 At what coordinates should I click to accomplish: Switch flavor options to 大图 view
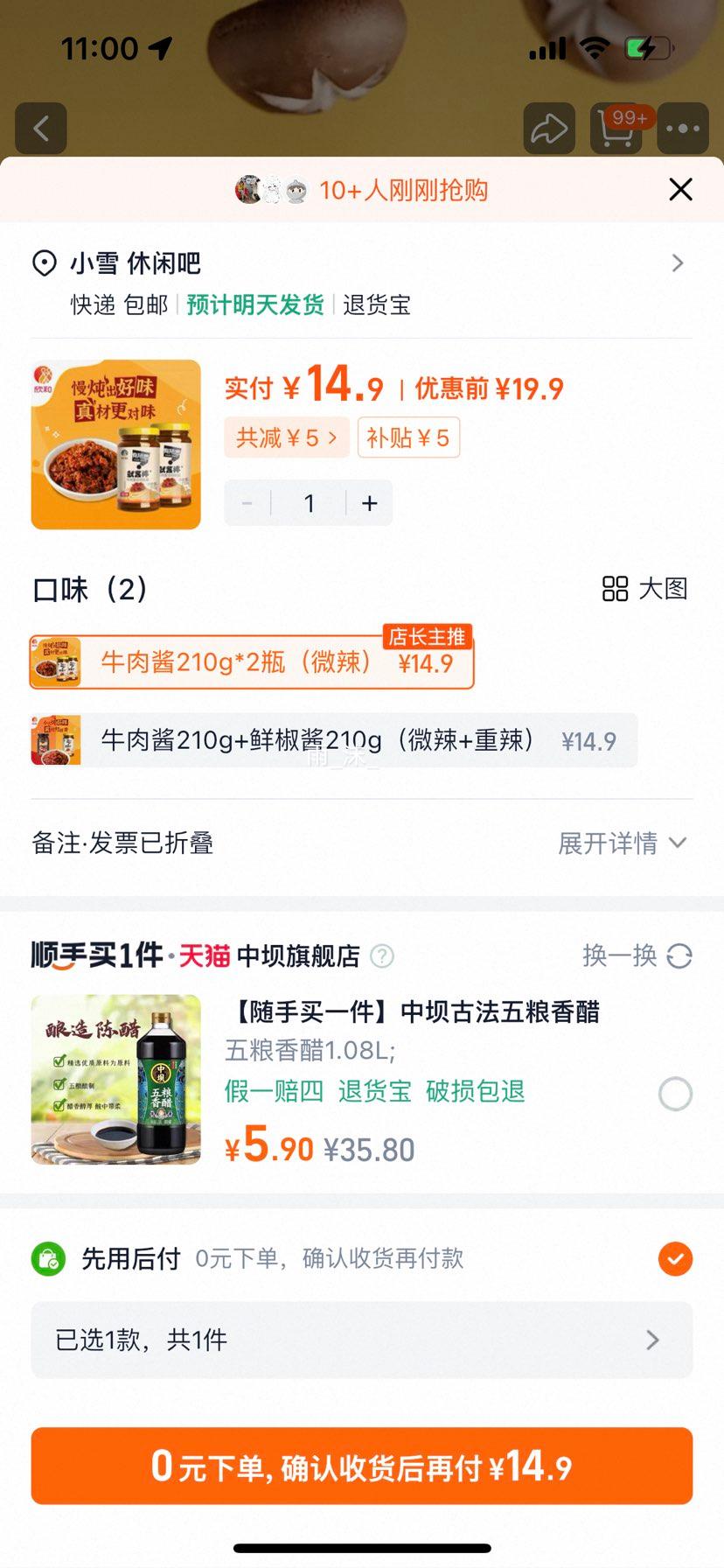(x=645, y=589)
